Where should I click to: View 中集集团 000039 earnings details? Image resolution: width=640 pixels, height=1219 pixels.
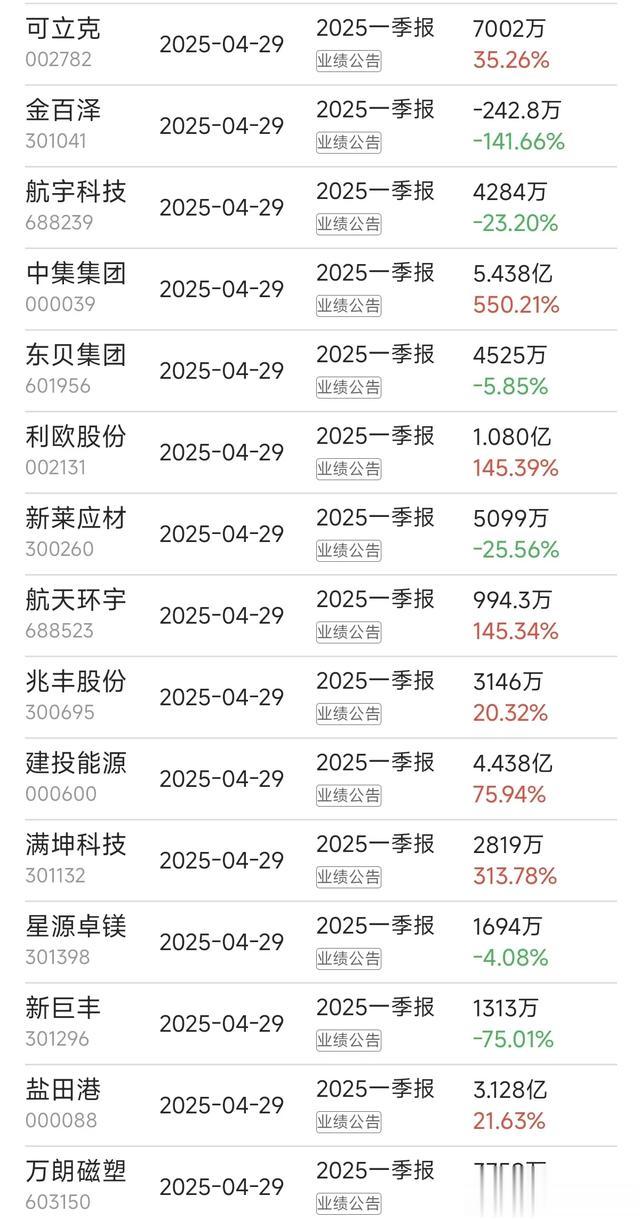320,289
